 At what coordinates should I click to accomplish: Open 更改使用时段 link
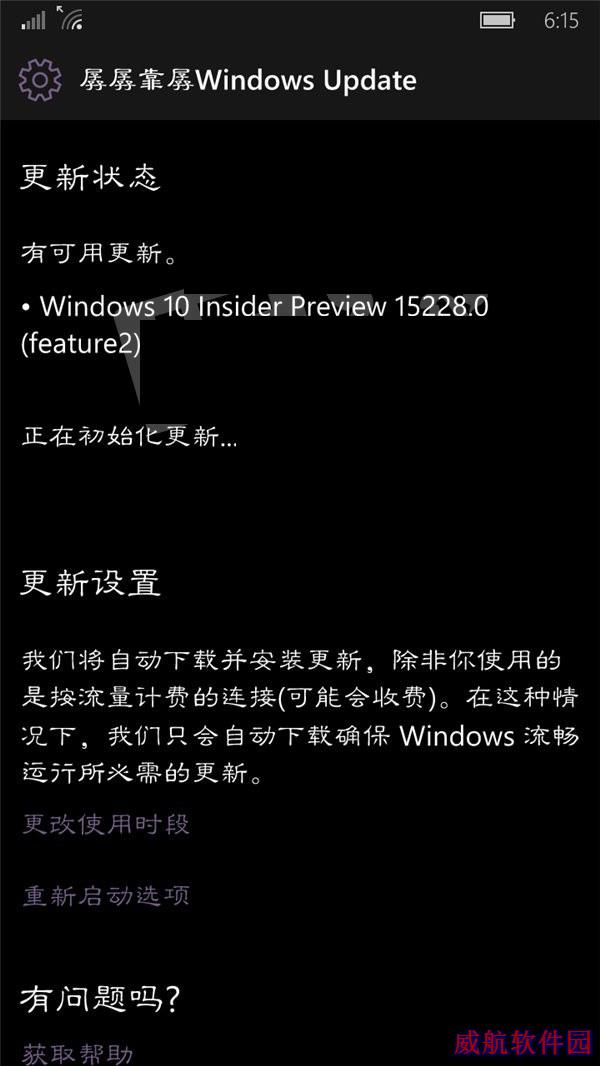coord(106,824)
